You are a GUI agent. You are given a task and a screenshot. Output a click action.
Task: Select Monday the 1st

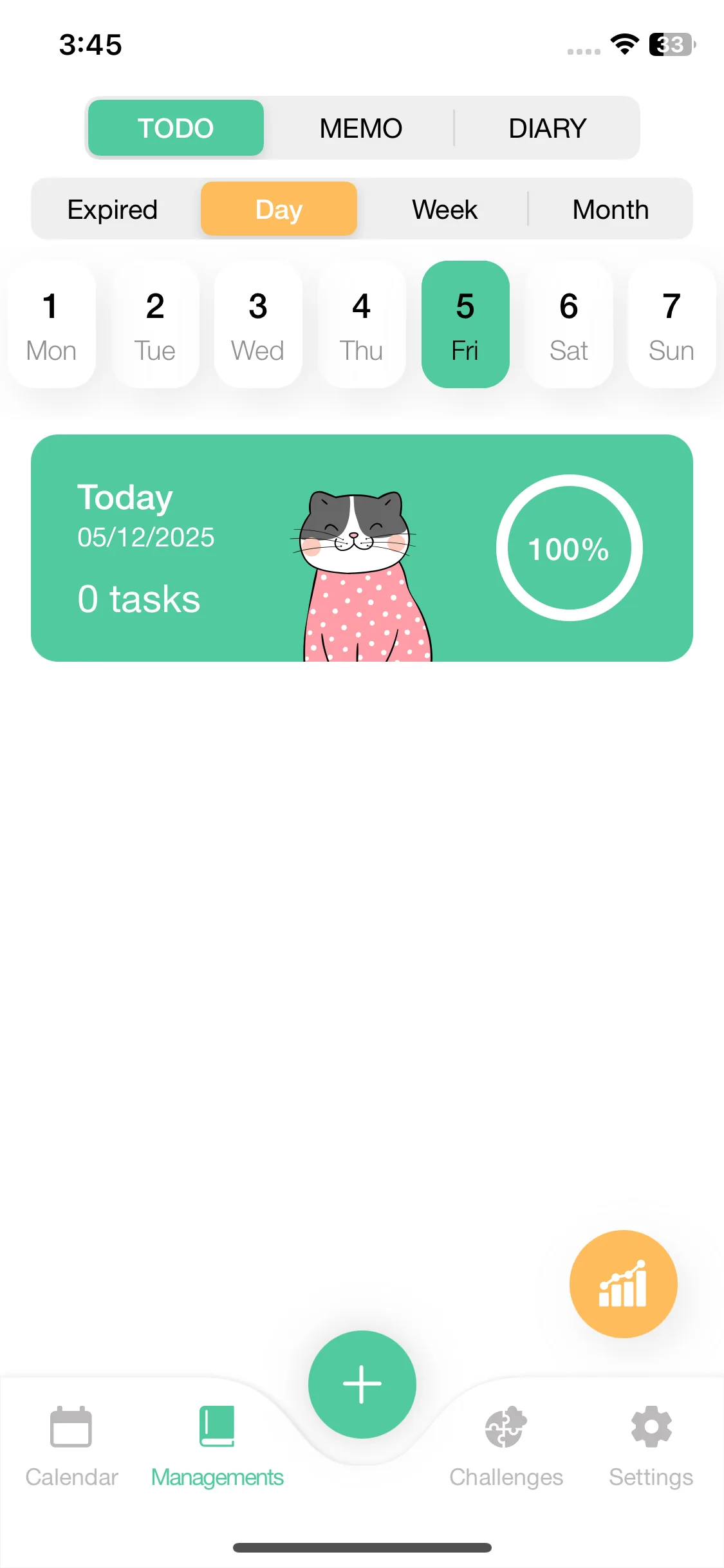click(51, 325)
